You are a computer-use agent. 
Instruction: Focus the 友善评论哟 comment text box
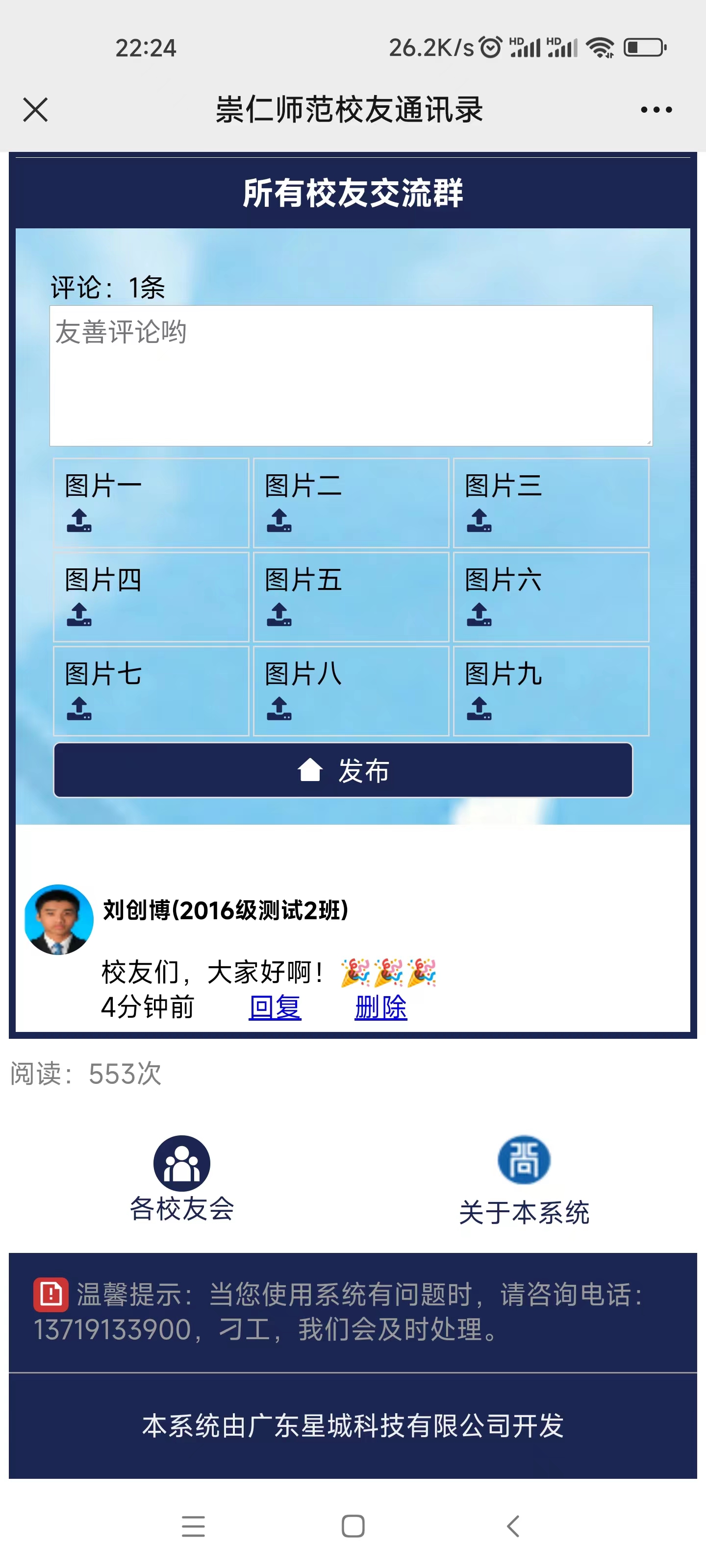click(351, 375)
